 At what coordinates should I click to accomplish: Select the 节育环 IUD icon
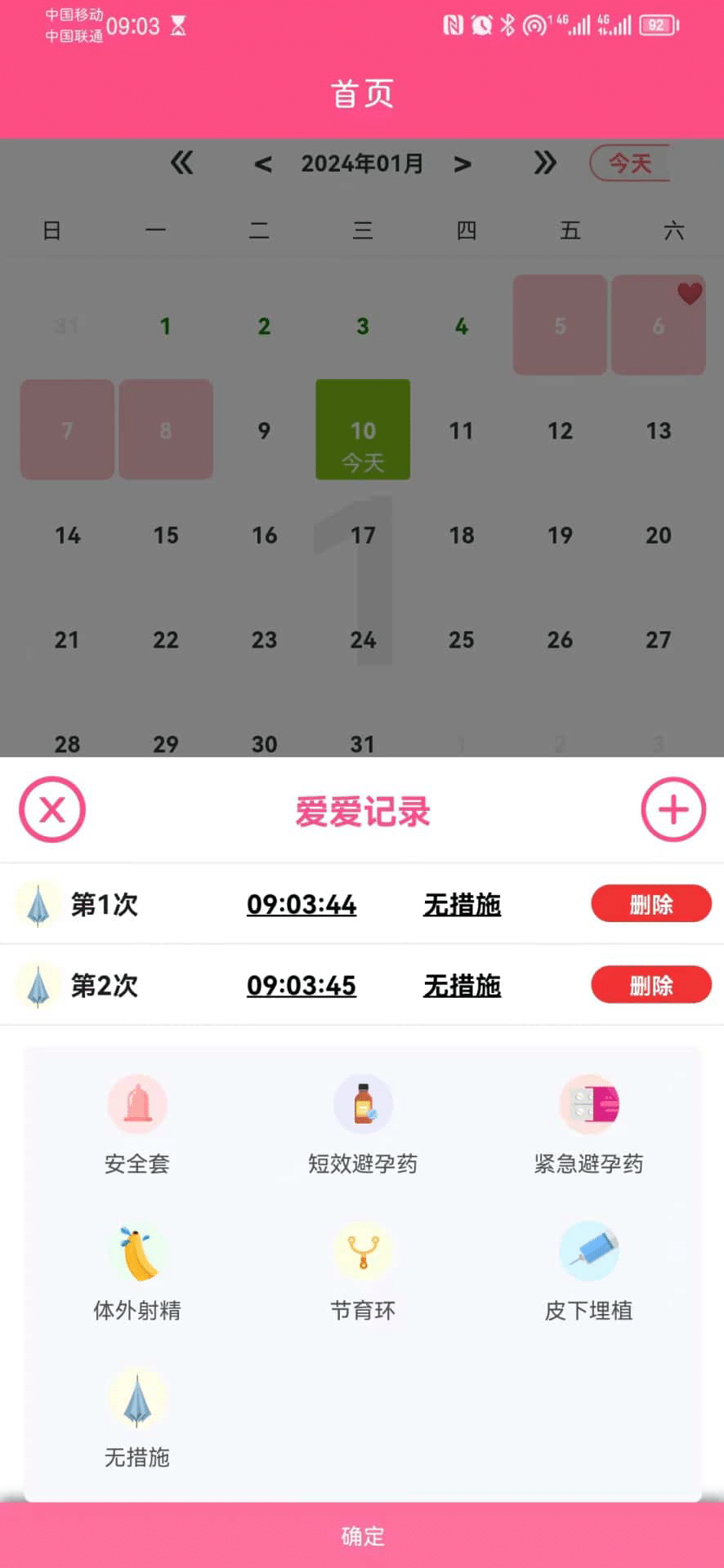pos(362,1251)
